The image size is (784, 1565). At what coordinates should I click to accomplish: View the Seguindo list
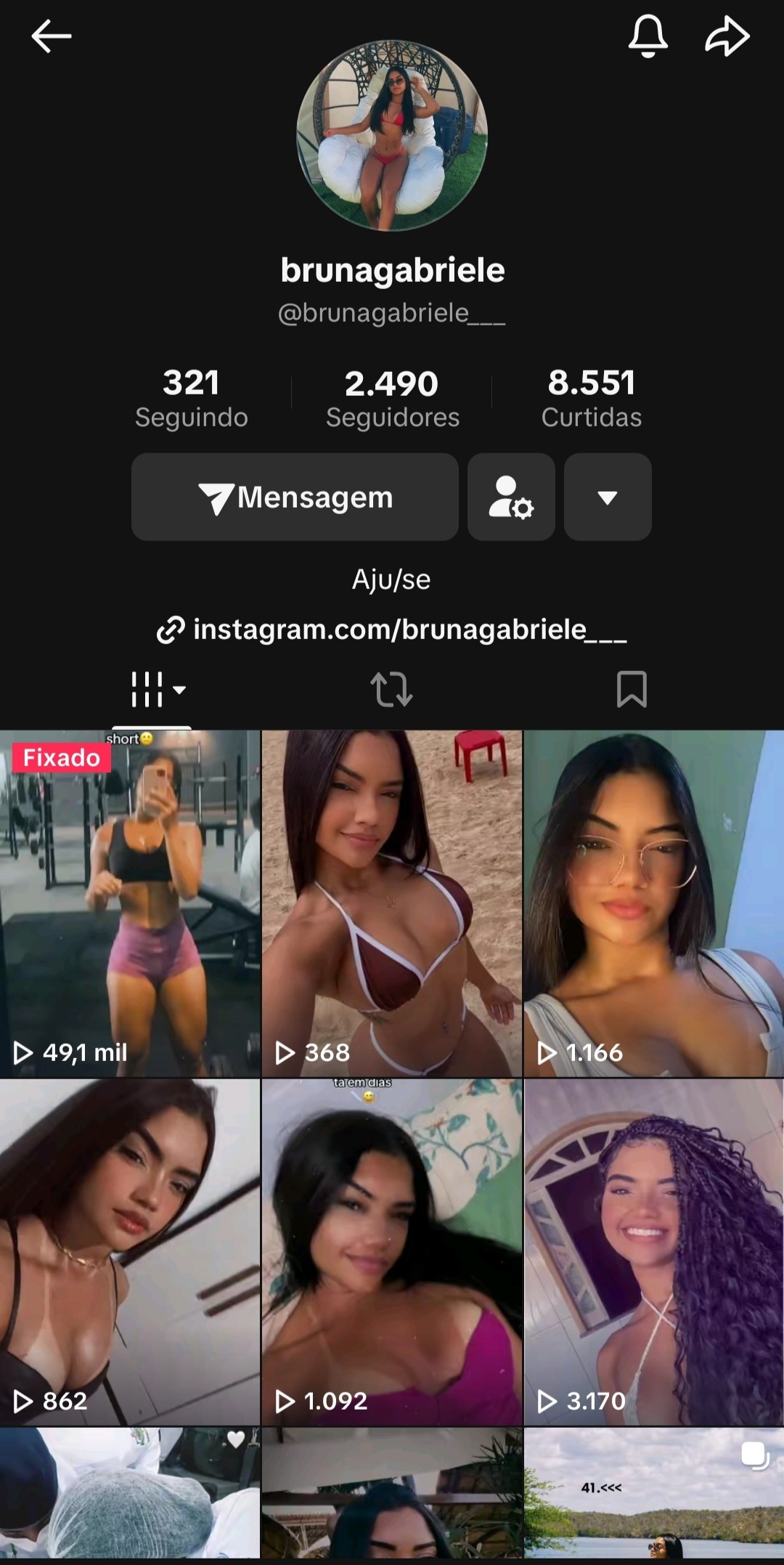click(191, 398)
